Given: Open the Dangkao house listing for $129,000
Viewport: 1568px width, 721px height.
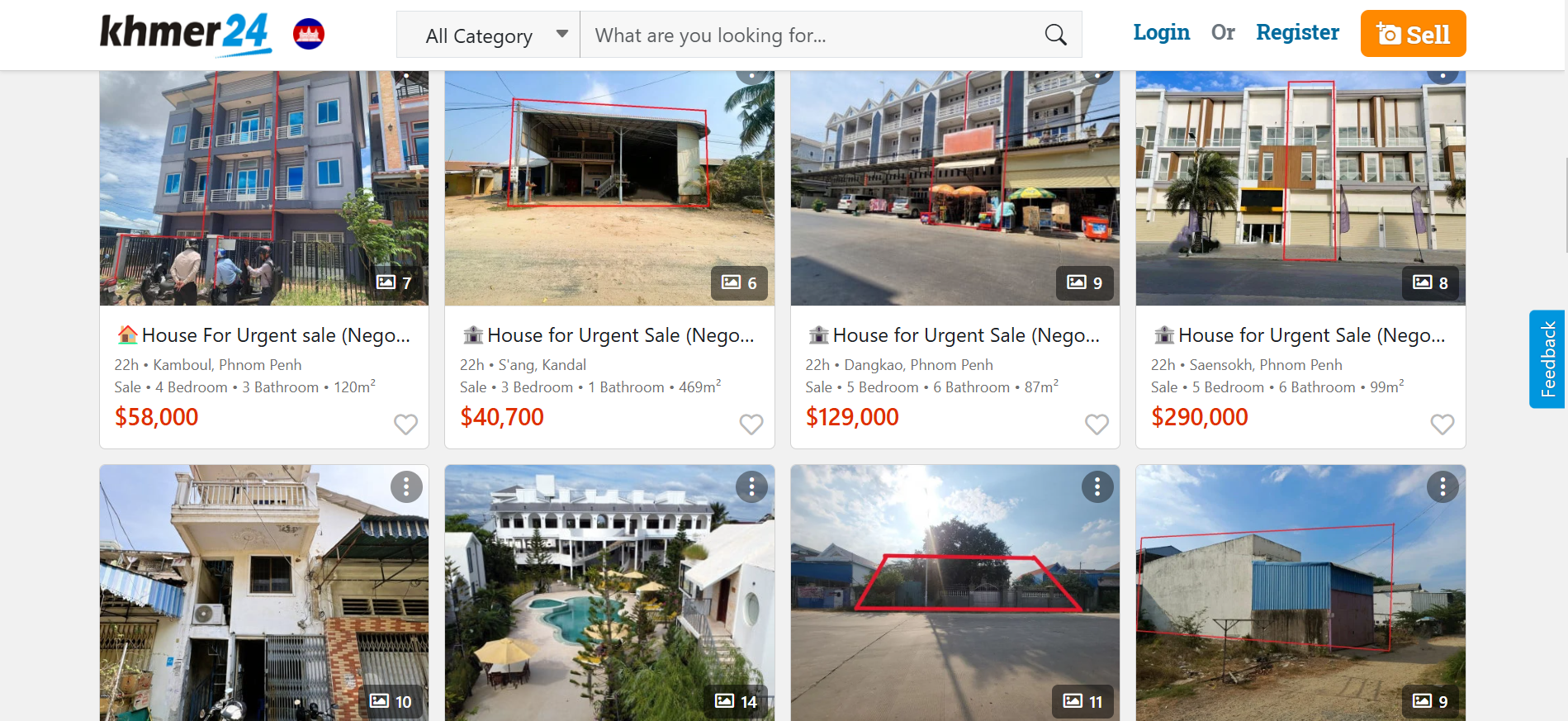Looking at the screenshot, I should [966, 335].
